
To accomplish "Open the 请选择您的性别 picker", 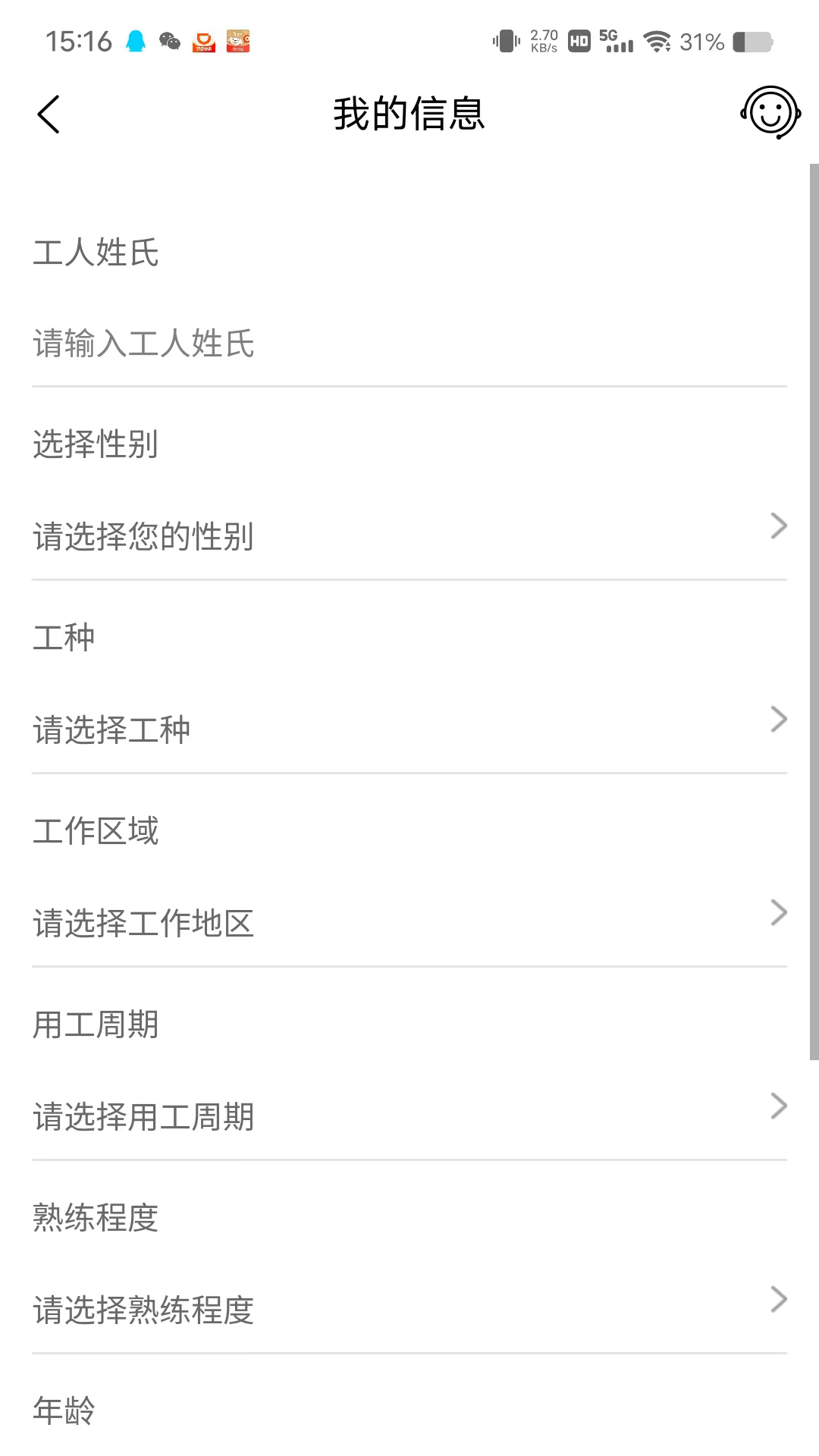I will (x=409, y=535).
